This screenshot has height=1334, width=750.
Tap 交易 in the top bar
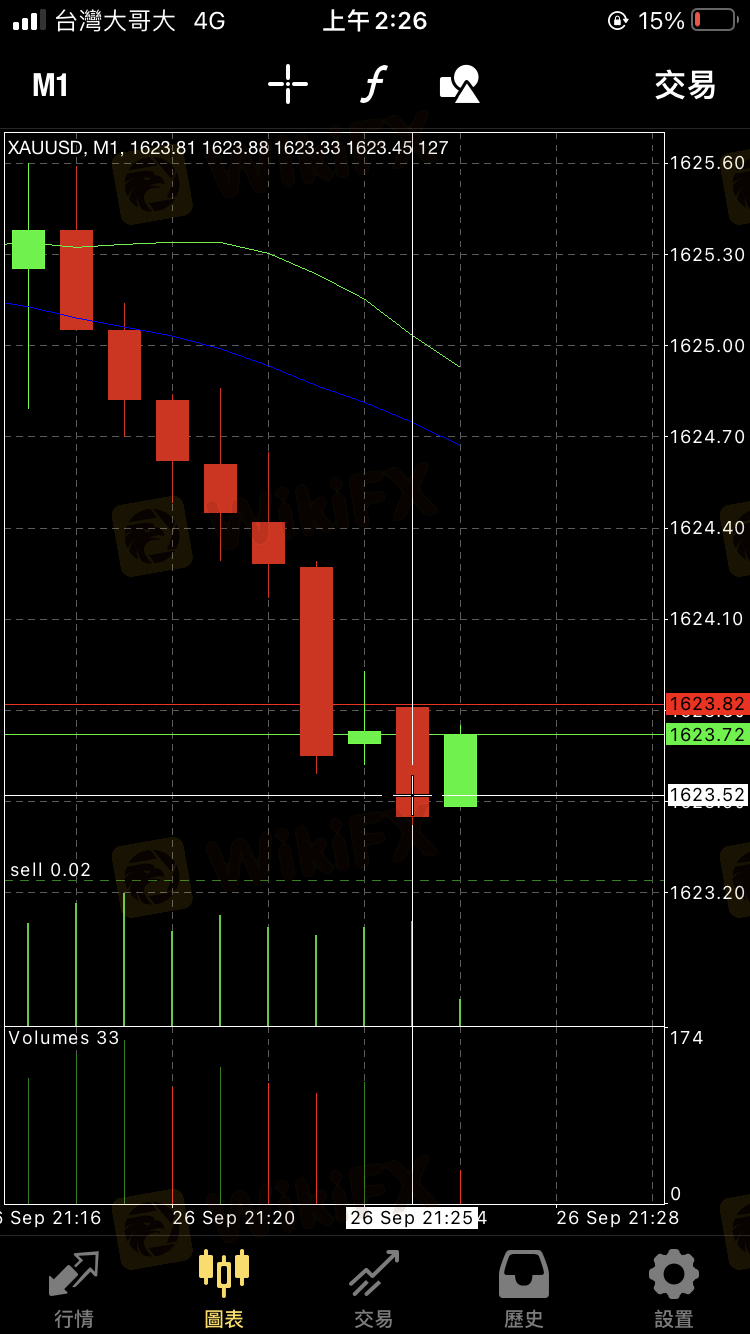tap(685, 85)
